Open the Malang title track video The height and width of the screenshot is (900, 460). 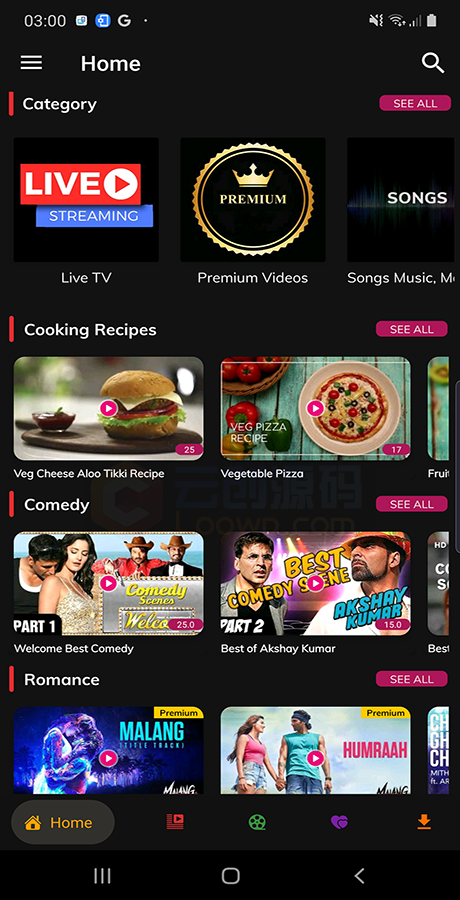pyautogui.click(x=109, y=750)
